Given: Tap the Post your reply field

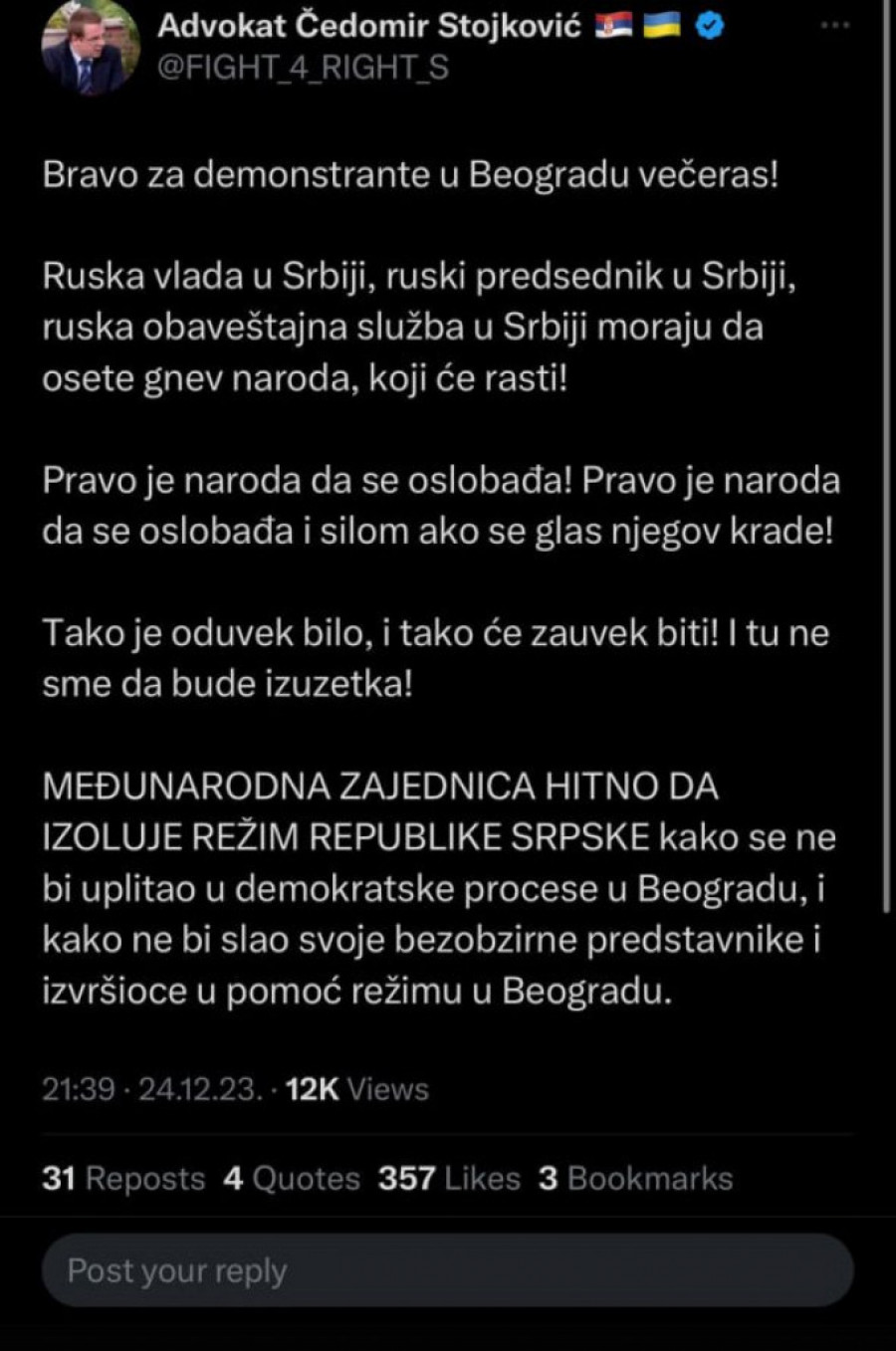Looking at the screenshot, I should click(x=447, y=1270).
